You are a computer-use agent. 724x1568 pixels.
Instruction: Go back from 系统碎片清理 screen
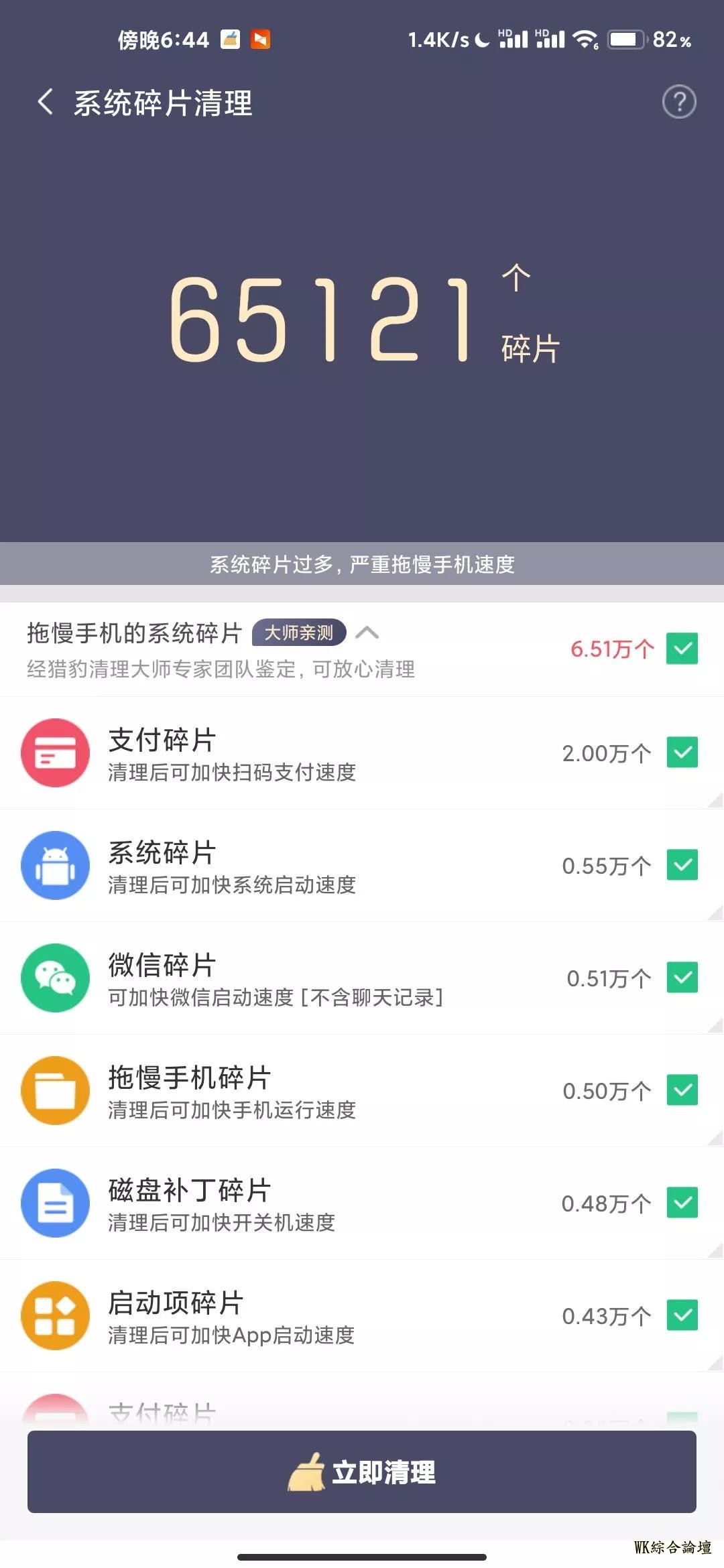(46, 103)
